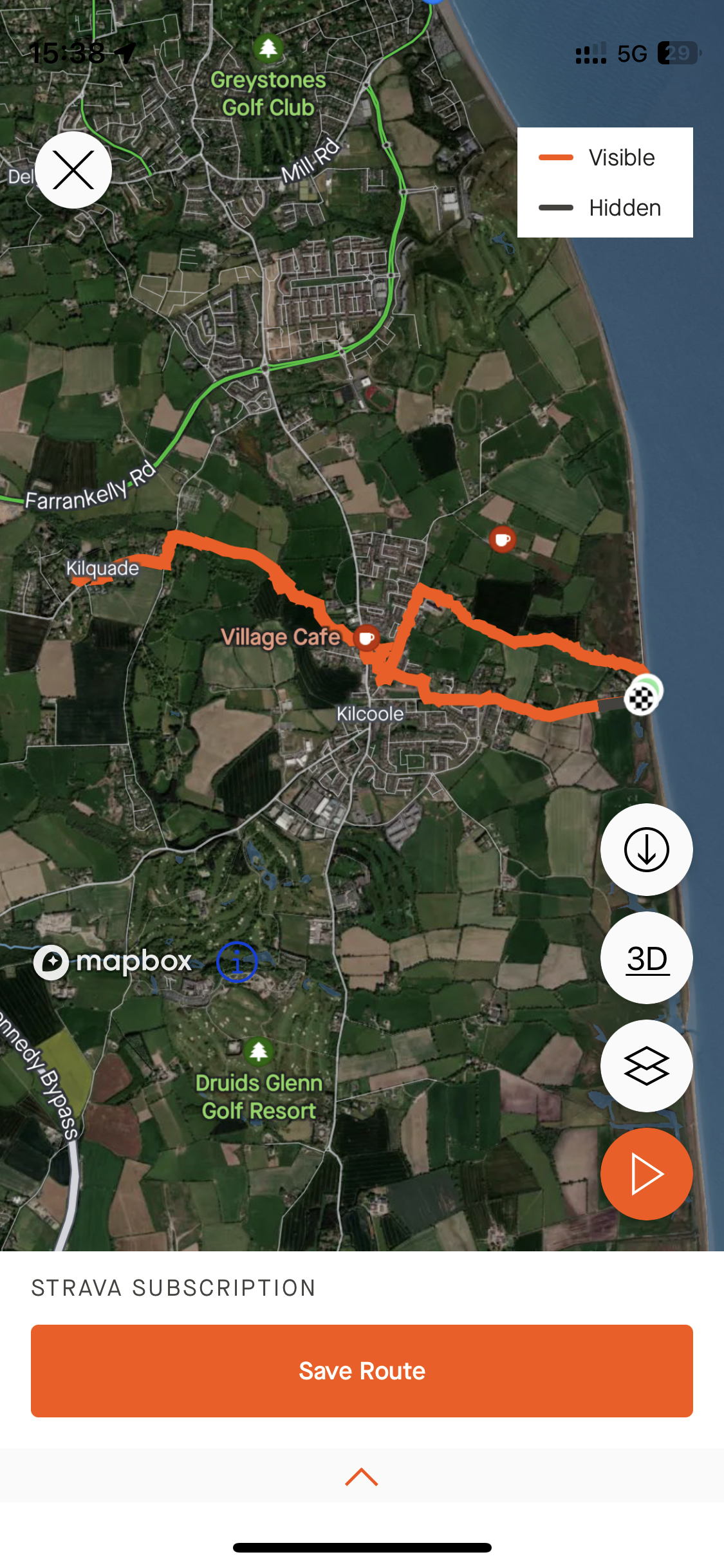Open Mapbox attribution info icon
Screen dimensions: 724x1568
click(237, 962)
